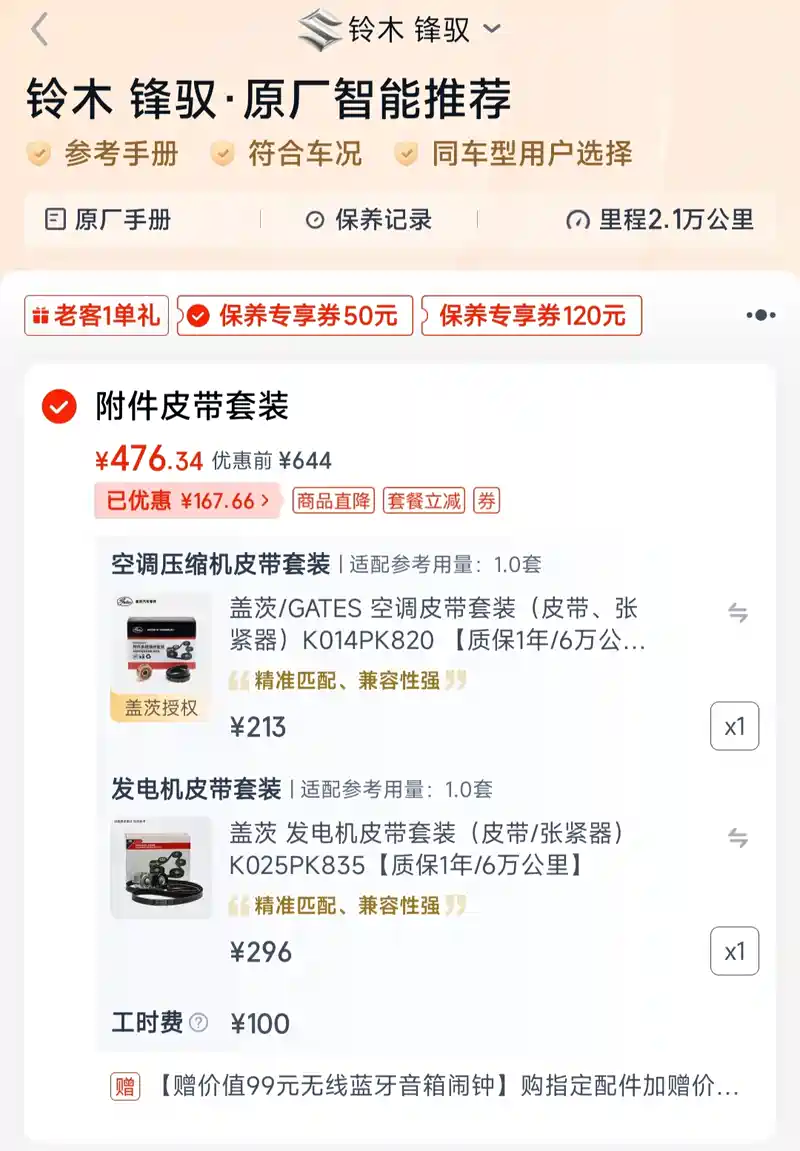This screenshot has width=800, height=1151.
Task: Swap the 盖茨 空调皮带套装 product
Action: pos(738,613)
